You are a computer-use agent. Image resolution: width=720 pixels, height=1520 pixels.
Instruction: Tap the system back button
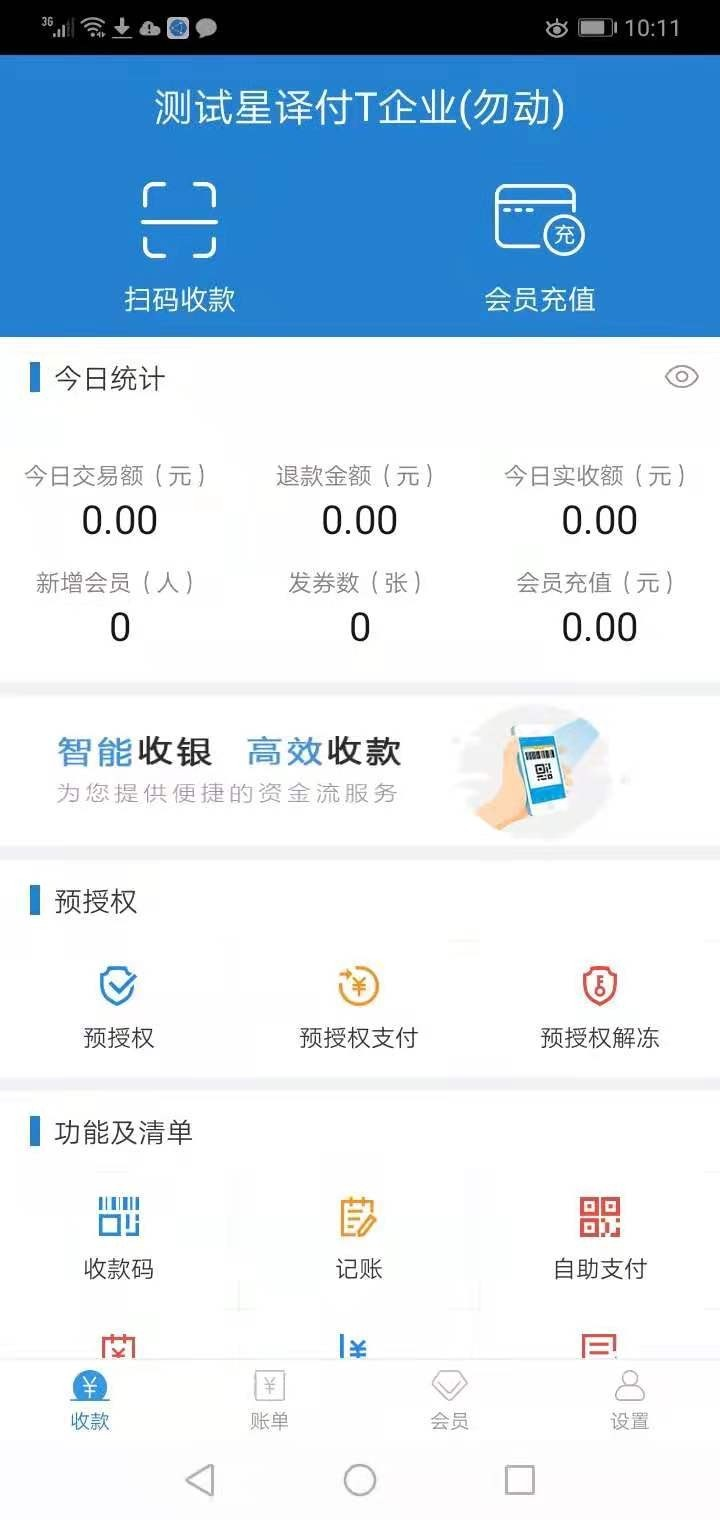pos(200,1479)
